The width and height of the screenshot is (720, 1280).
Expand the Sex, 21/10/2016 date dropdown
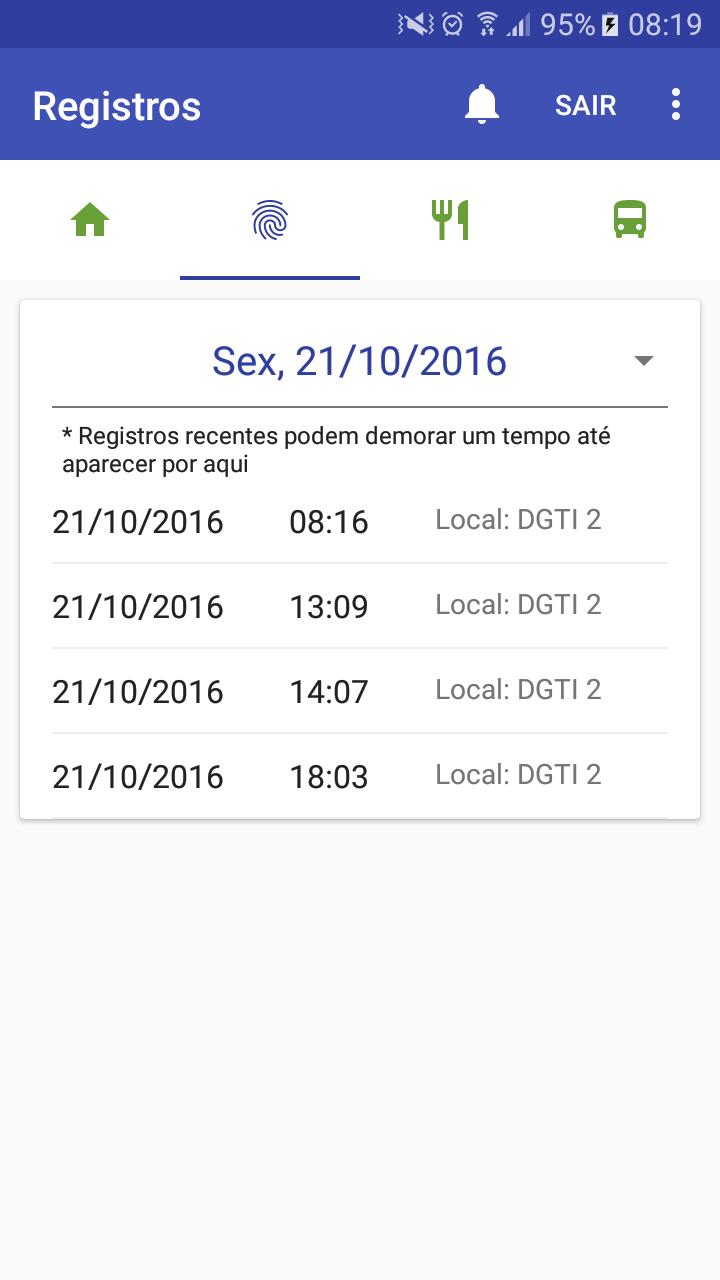[360, 361]
